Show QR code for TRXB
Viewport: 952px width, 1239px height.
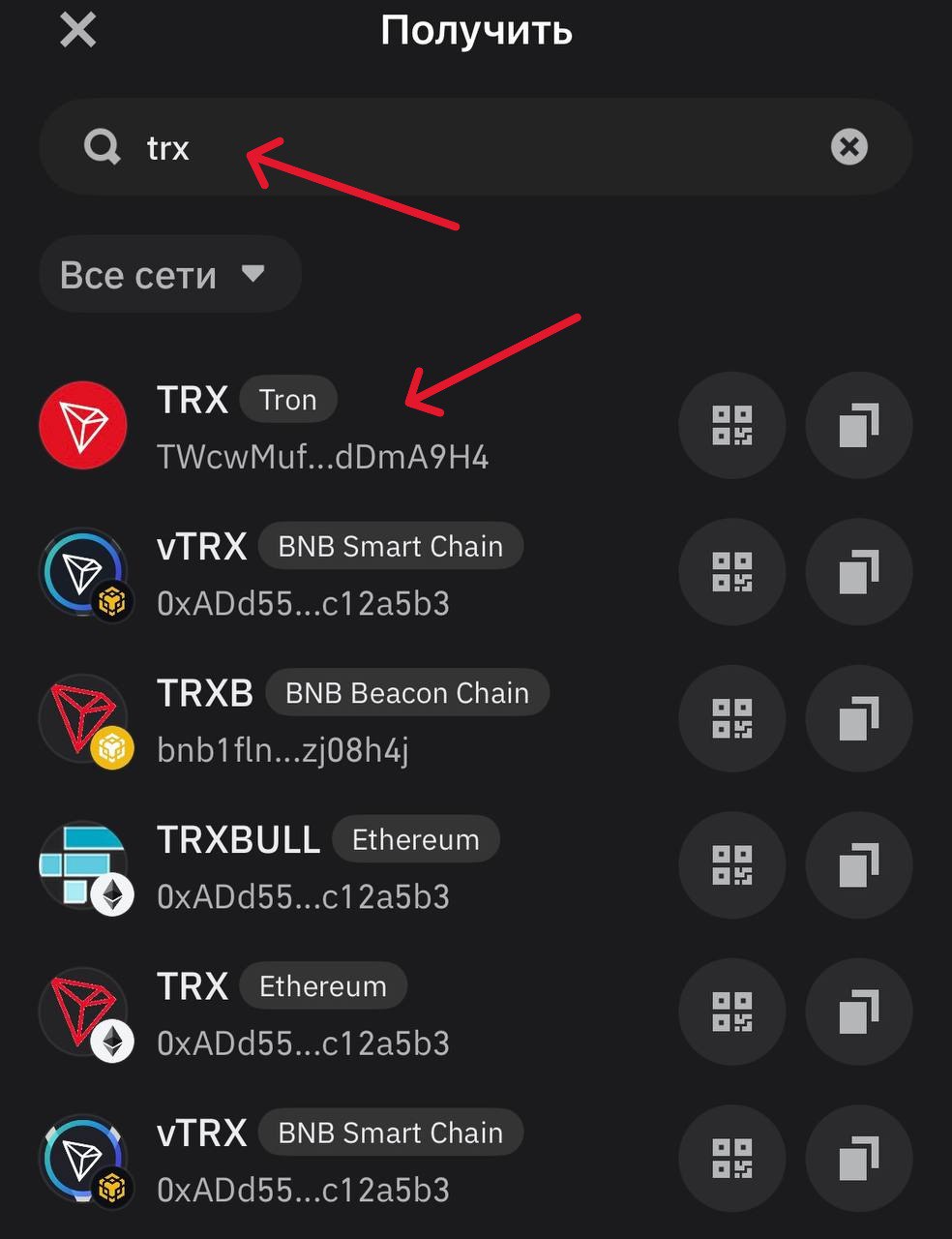pyautogui.click(x=731, y=719)
